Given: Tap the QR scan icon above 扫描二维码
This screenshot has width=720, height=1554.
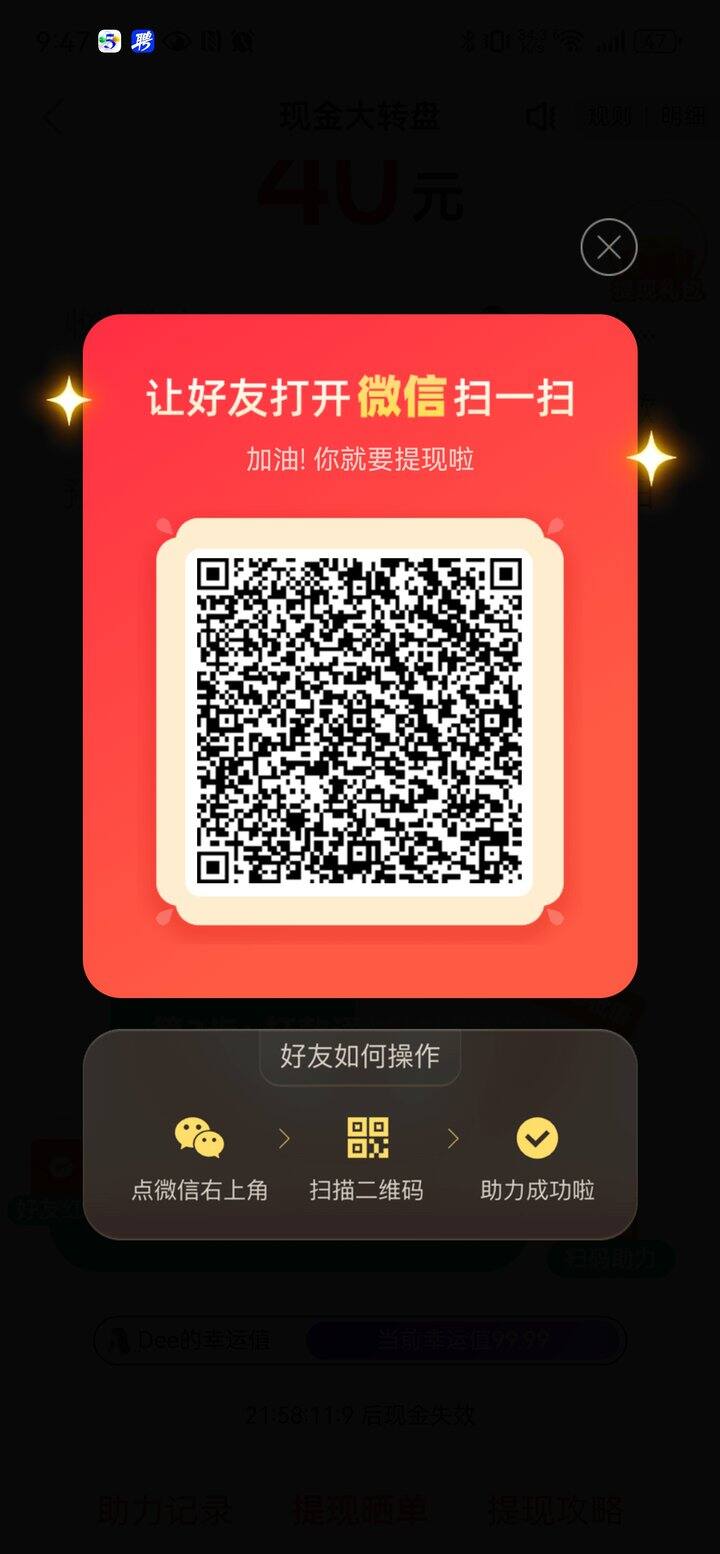Looking at the screenshot, I should 365,1137.
